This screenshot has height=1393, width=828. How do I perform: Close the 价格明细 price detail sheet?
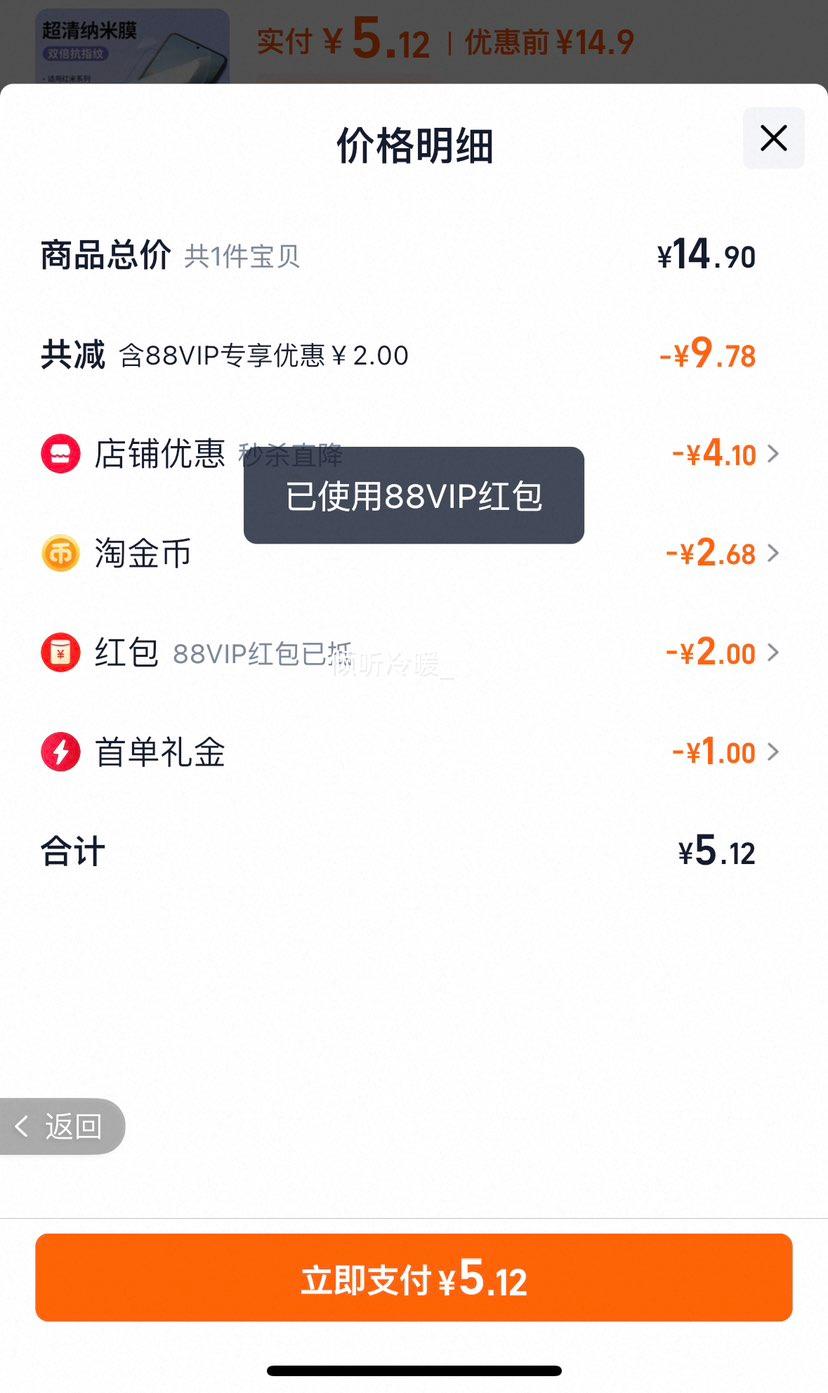[x=773, y=138]
